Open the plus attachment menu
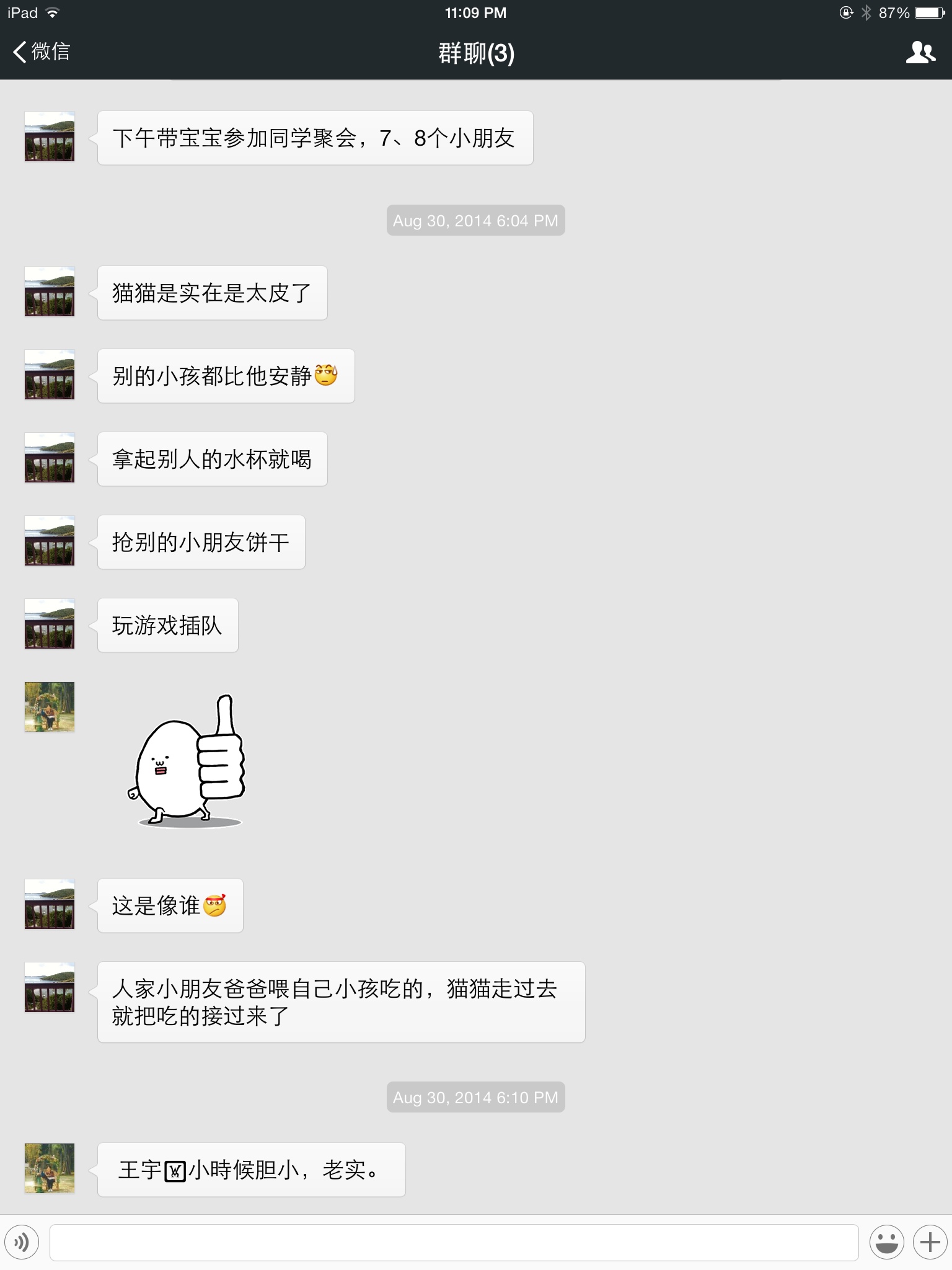Image resolution: width=952 pixels, height=1270 pixels. point(930,1242)
